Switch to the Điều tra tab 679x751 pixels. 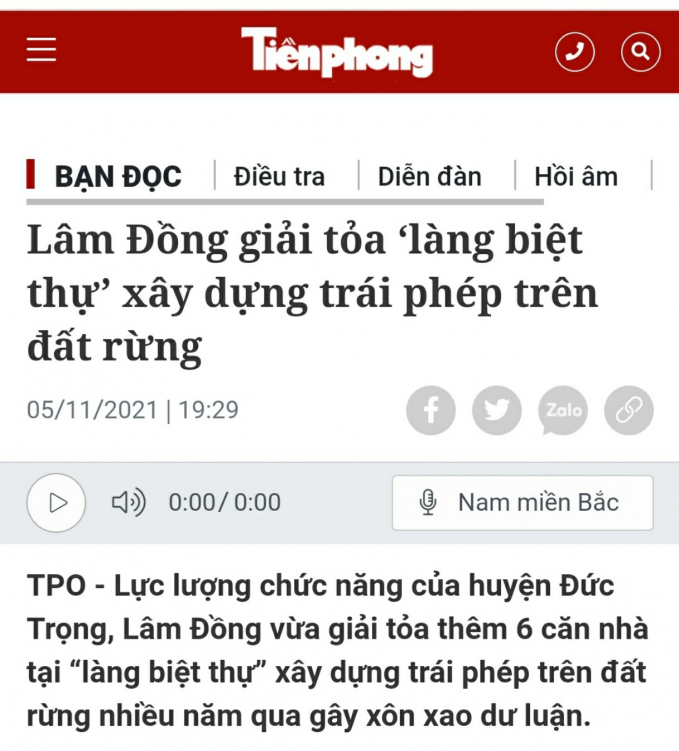(279, 177)
